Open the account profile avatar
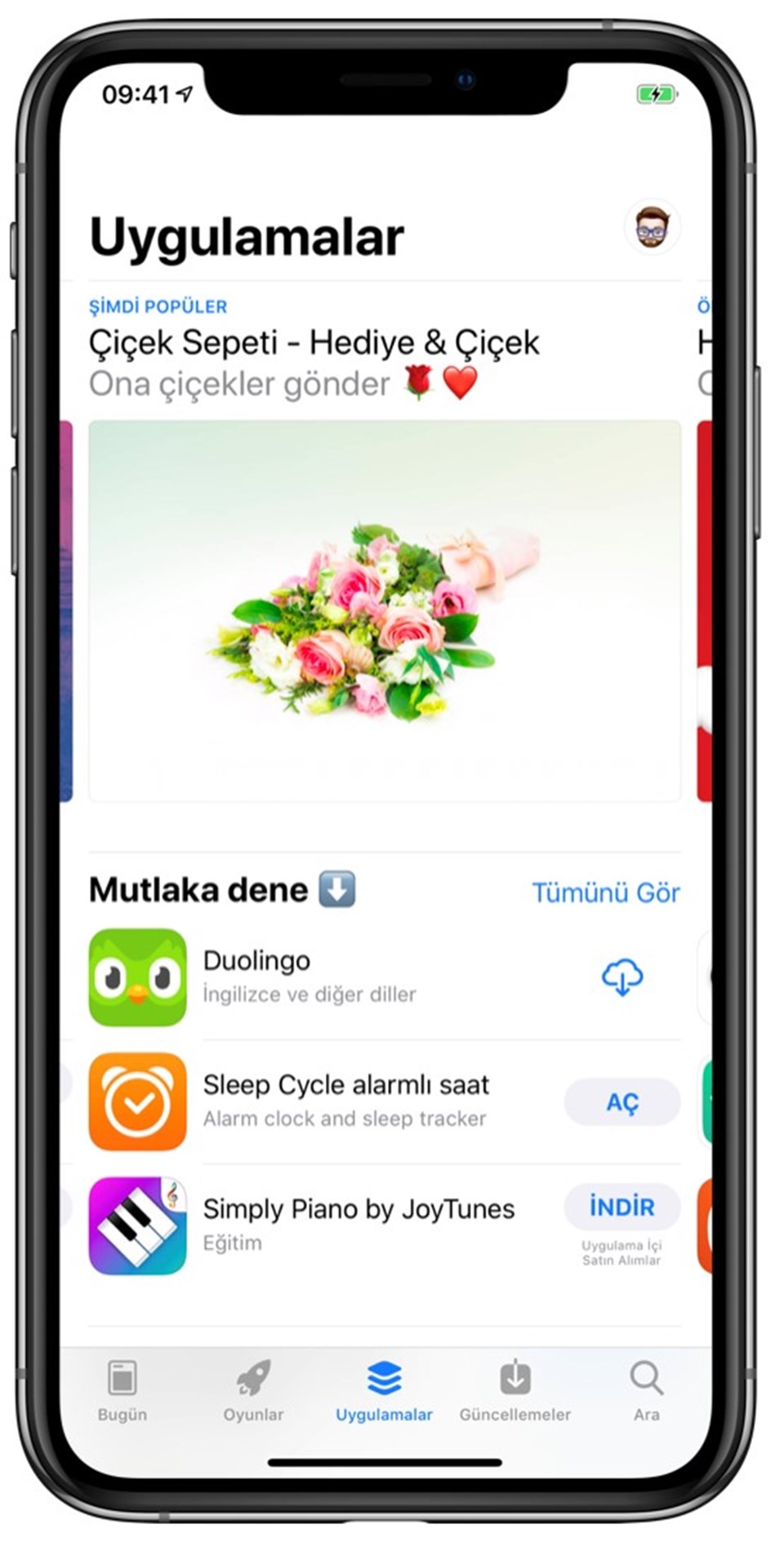 point(652,226)
